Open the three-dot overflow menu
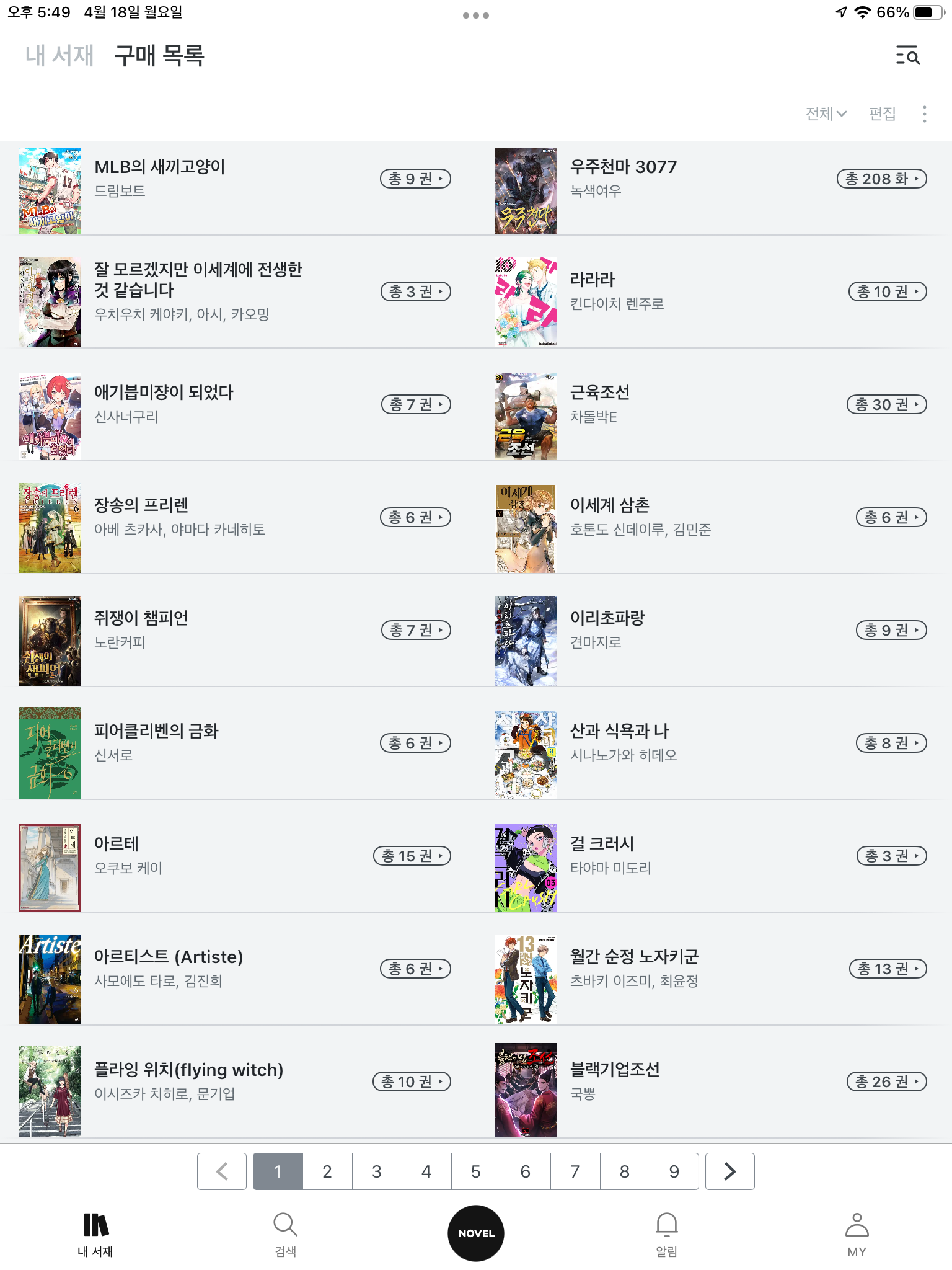952x1270 pixels. pyautogui.click(x=924, y=114)
